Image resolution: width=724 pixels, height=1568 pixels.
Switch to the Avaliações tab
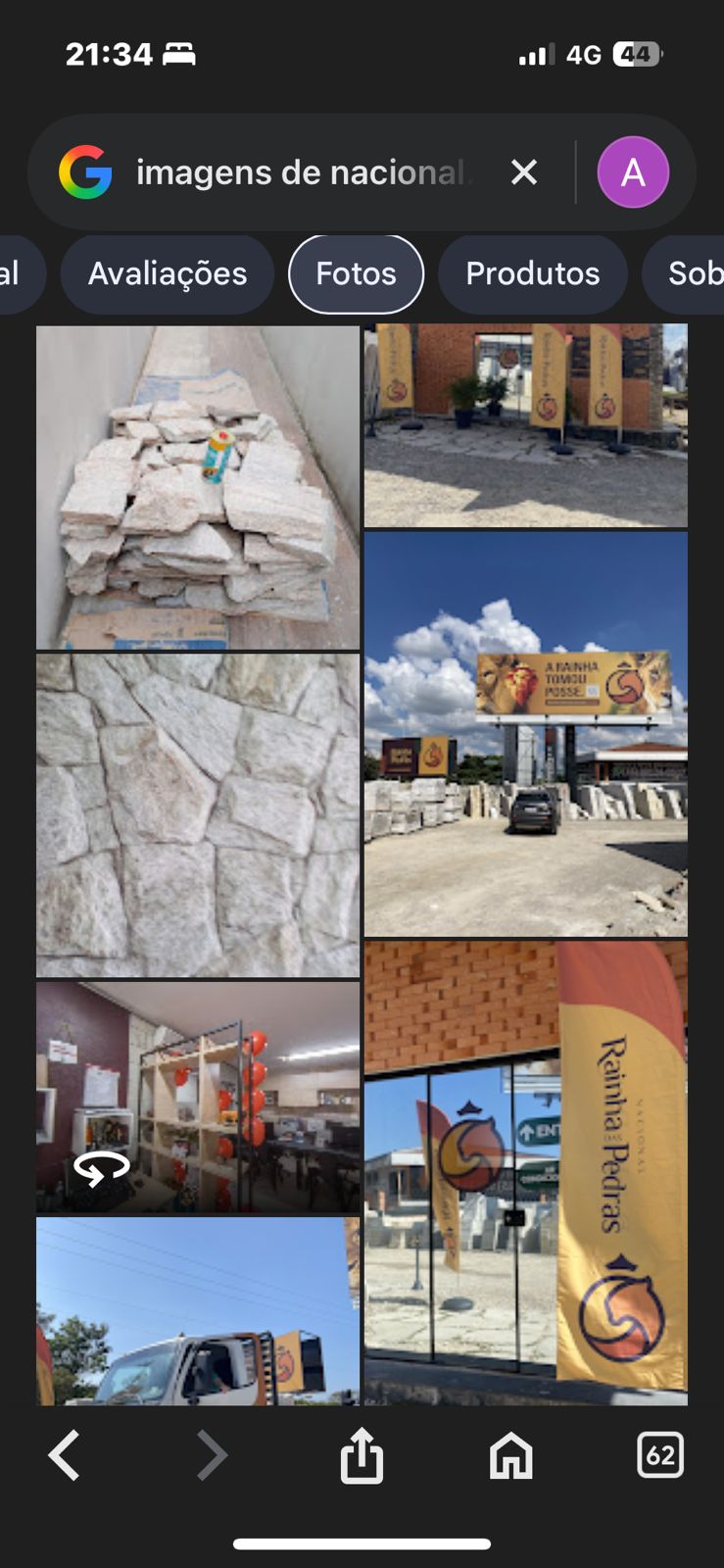tap(168, 273)
